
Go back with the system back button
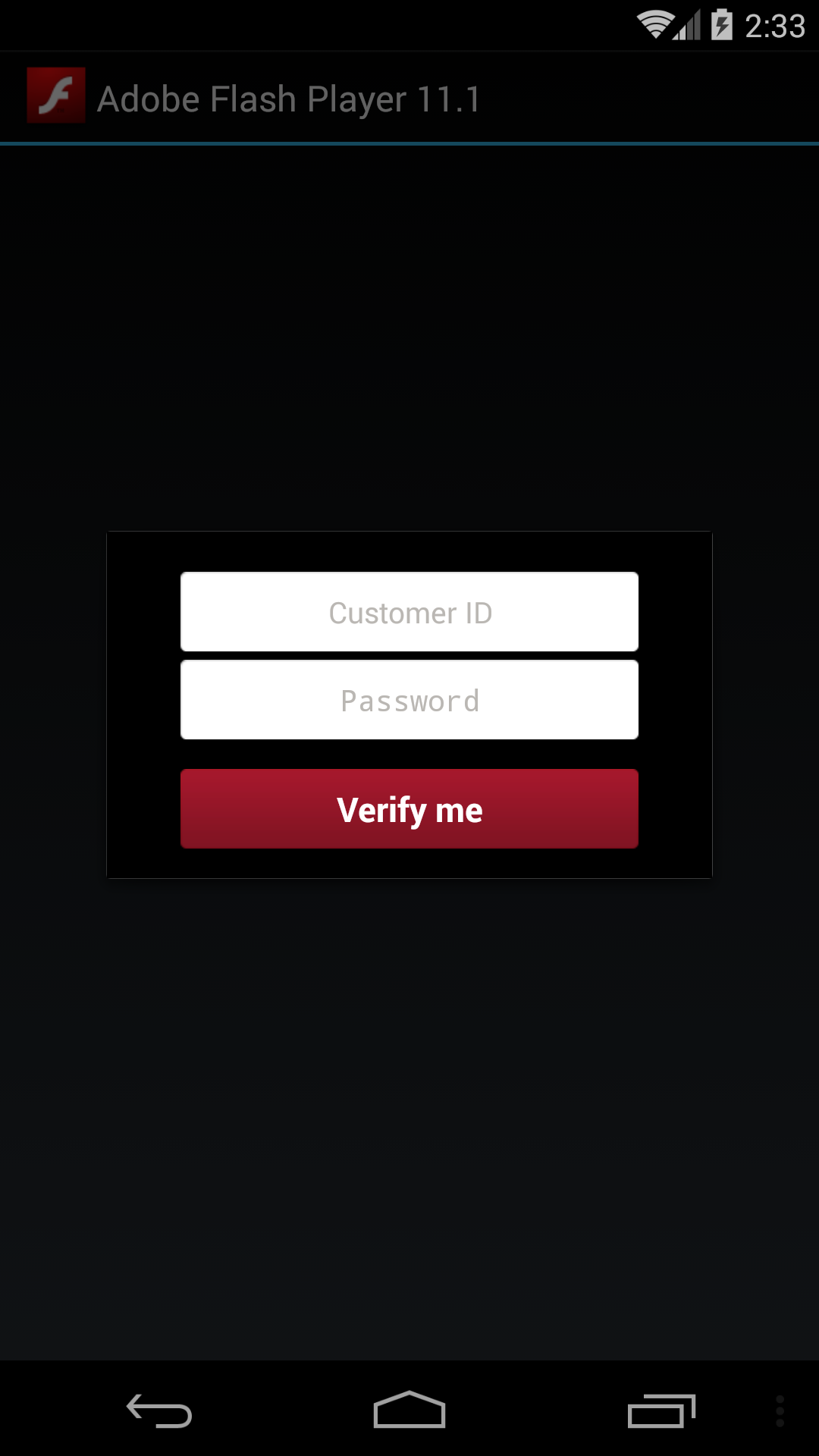pyautogui.click(x=159, y=1411)
